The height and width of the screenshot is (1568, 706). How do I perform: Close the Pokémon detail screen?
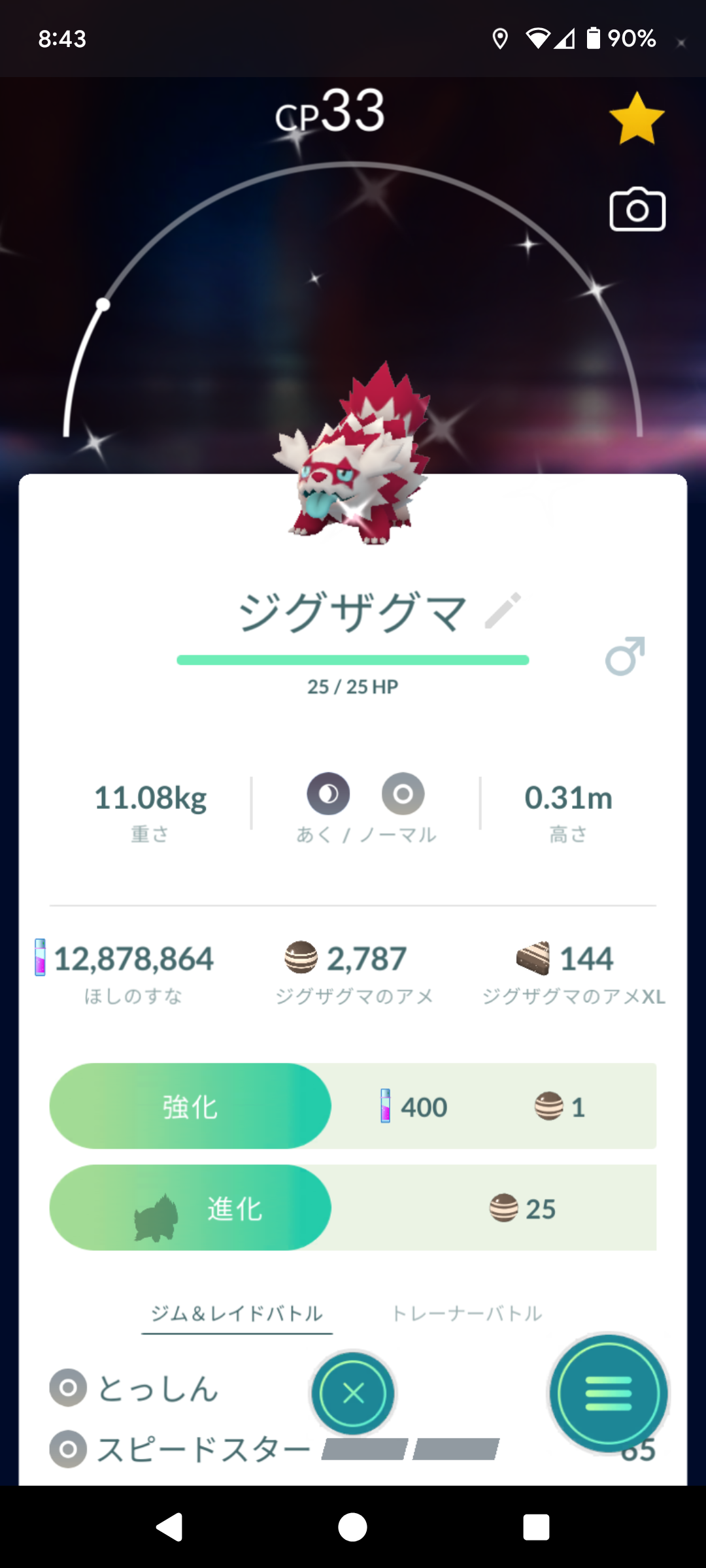pyautogui.click(x=353, y=1394)
